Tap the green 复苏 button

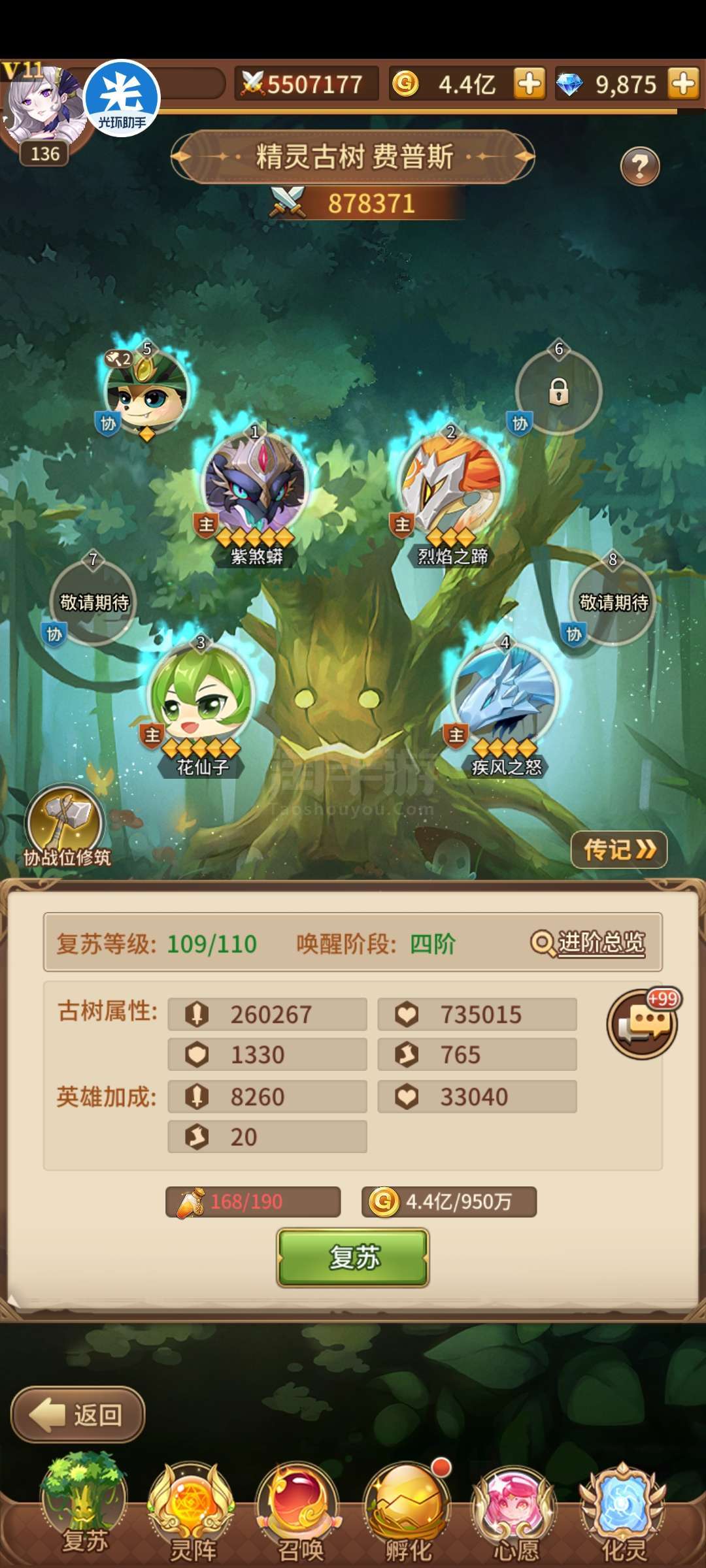353,1257
